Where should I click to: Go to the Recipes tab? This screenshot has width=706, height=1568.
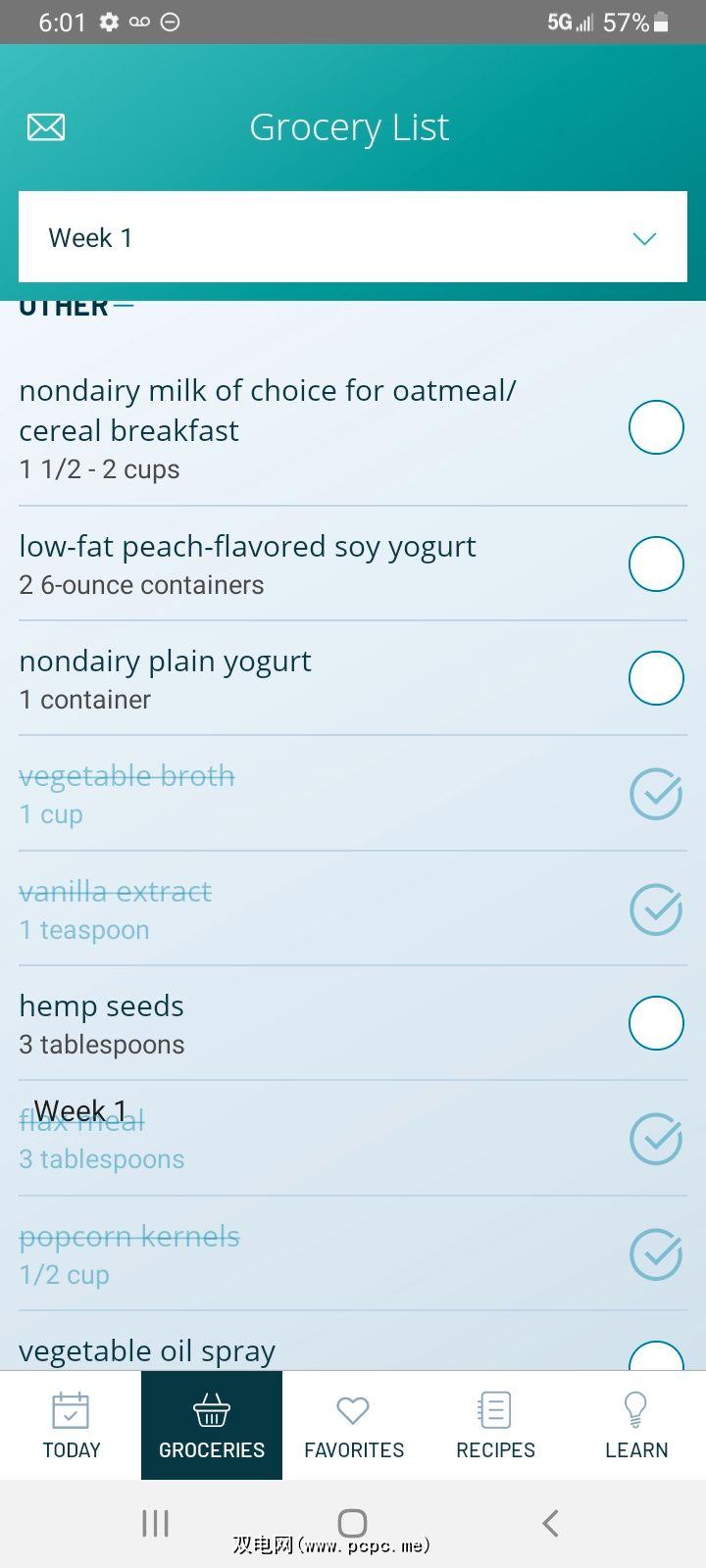[x=495, y=1426]
